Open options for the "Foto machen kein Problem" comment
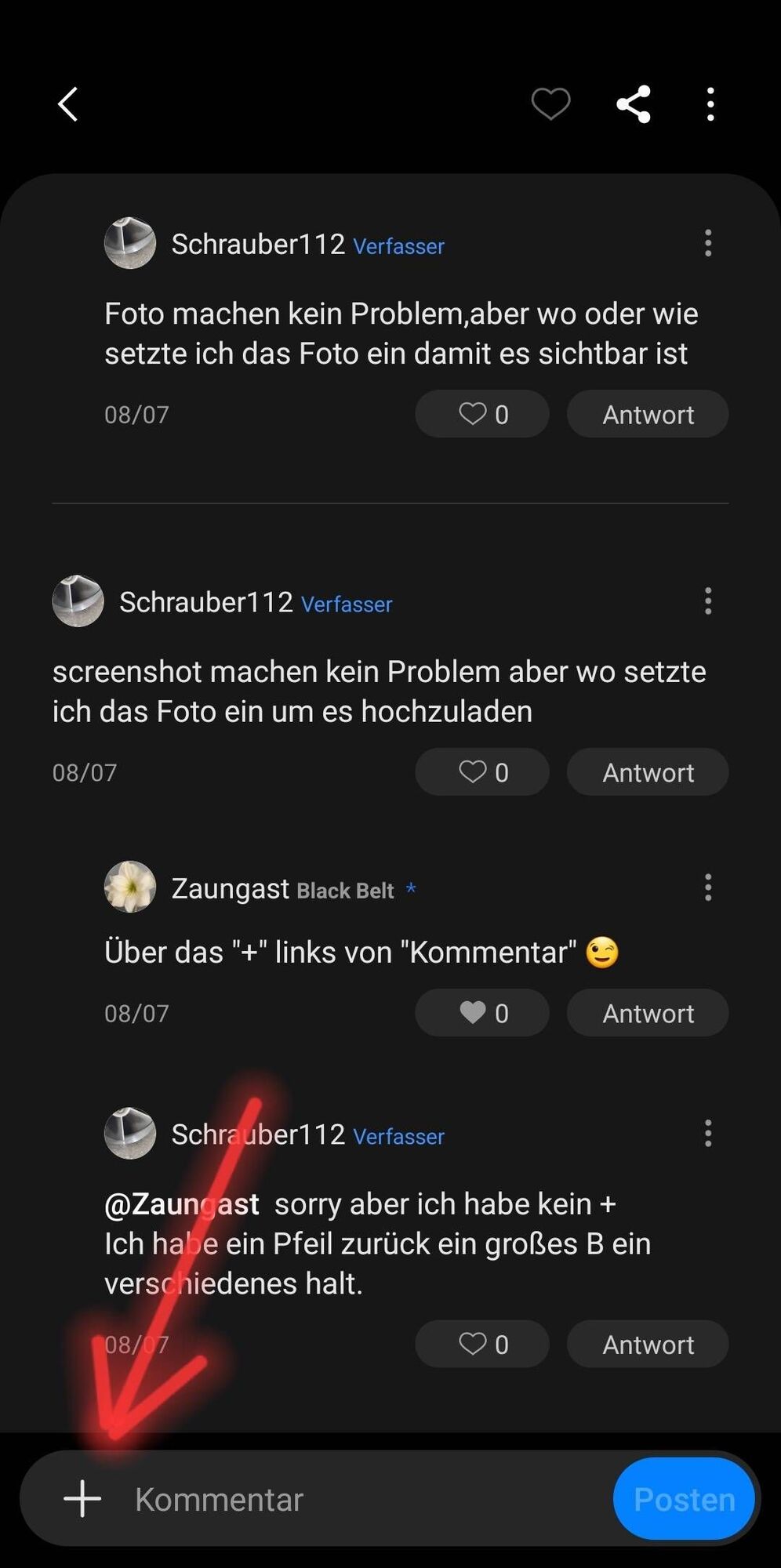781x1568 pixels. (708, 243)
